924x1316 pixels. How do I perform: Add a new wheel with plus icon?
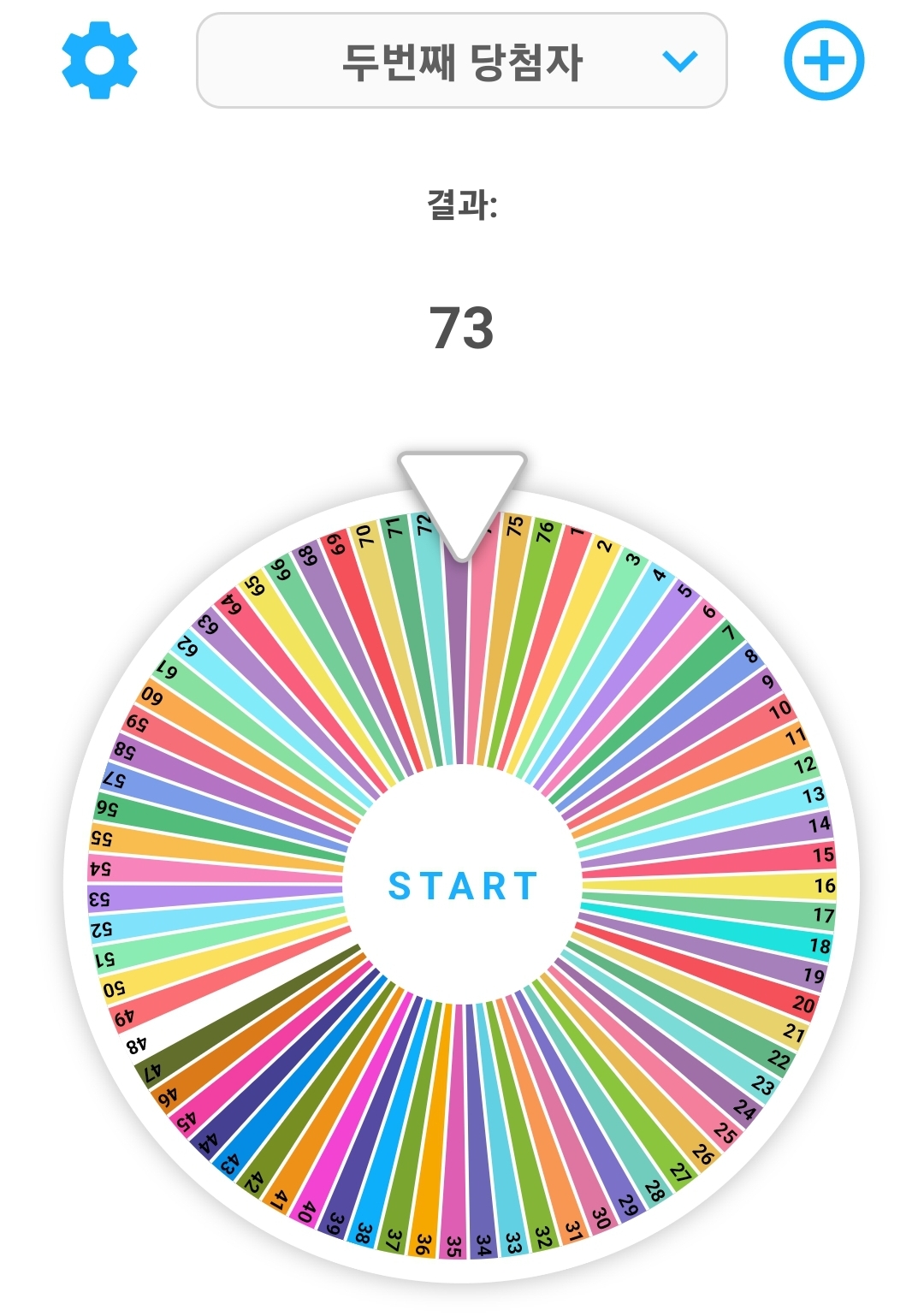tap(824, 61)
